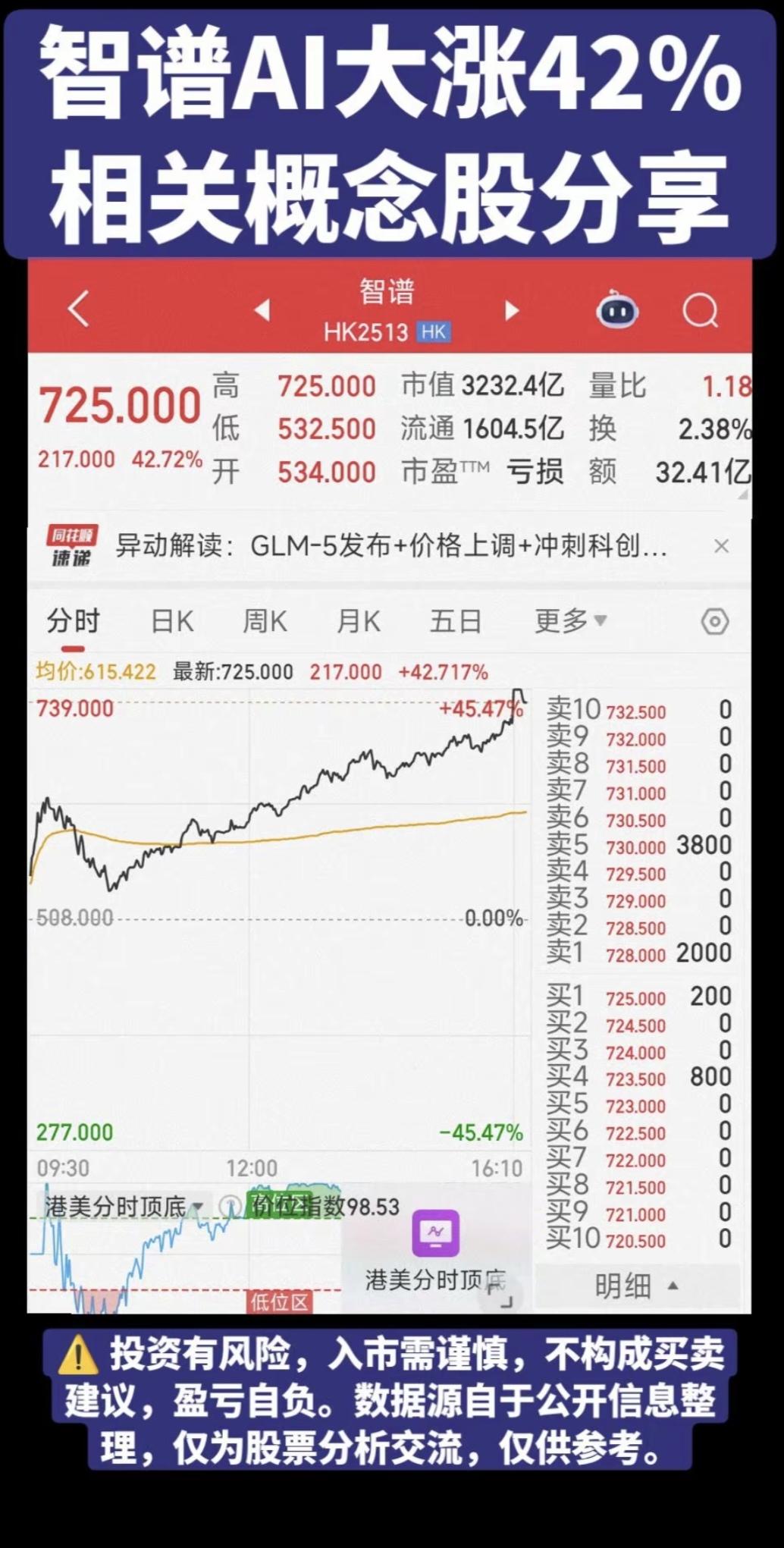Switch to the 五日 tab
This screenshot has width=784, height=1548.
(x=454, y=620)
